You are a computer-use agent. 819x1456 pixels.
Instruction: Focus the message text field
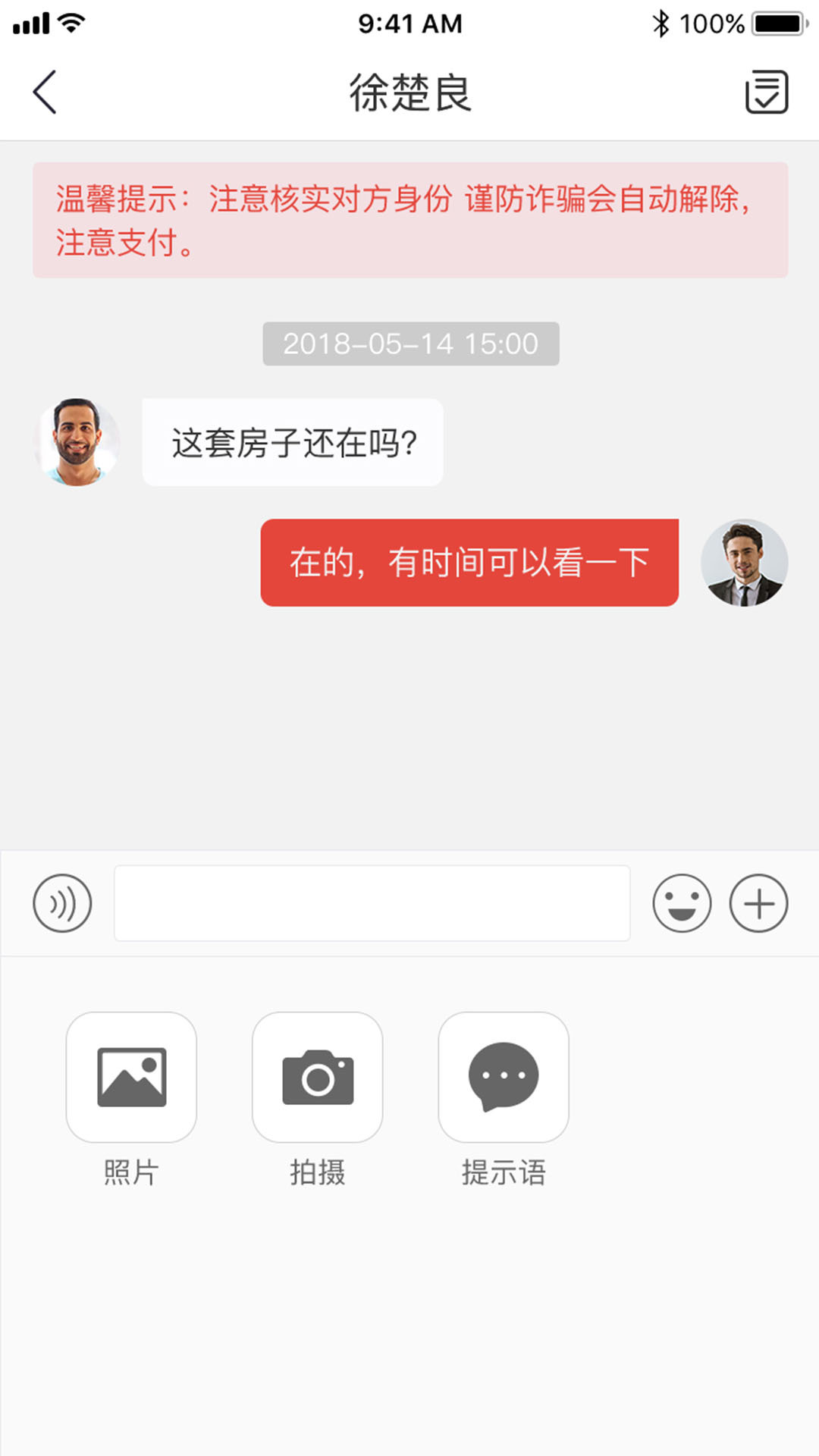coord(372,903)
